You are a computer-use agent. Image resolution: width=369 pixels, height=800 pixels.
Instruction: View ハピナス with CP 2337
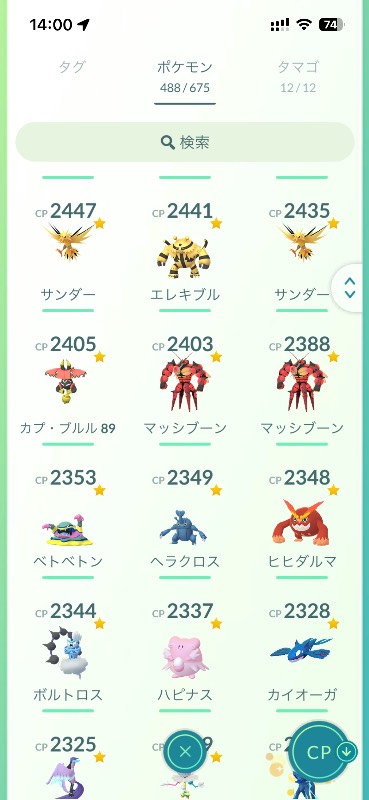185,652
